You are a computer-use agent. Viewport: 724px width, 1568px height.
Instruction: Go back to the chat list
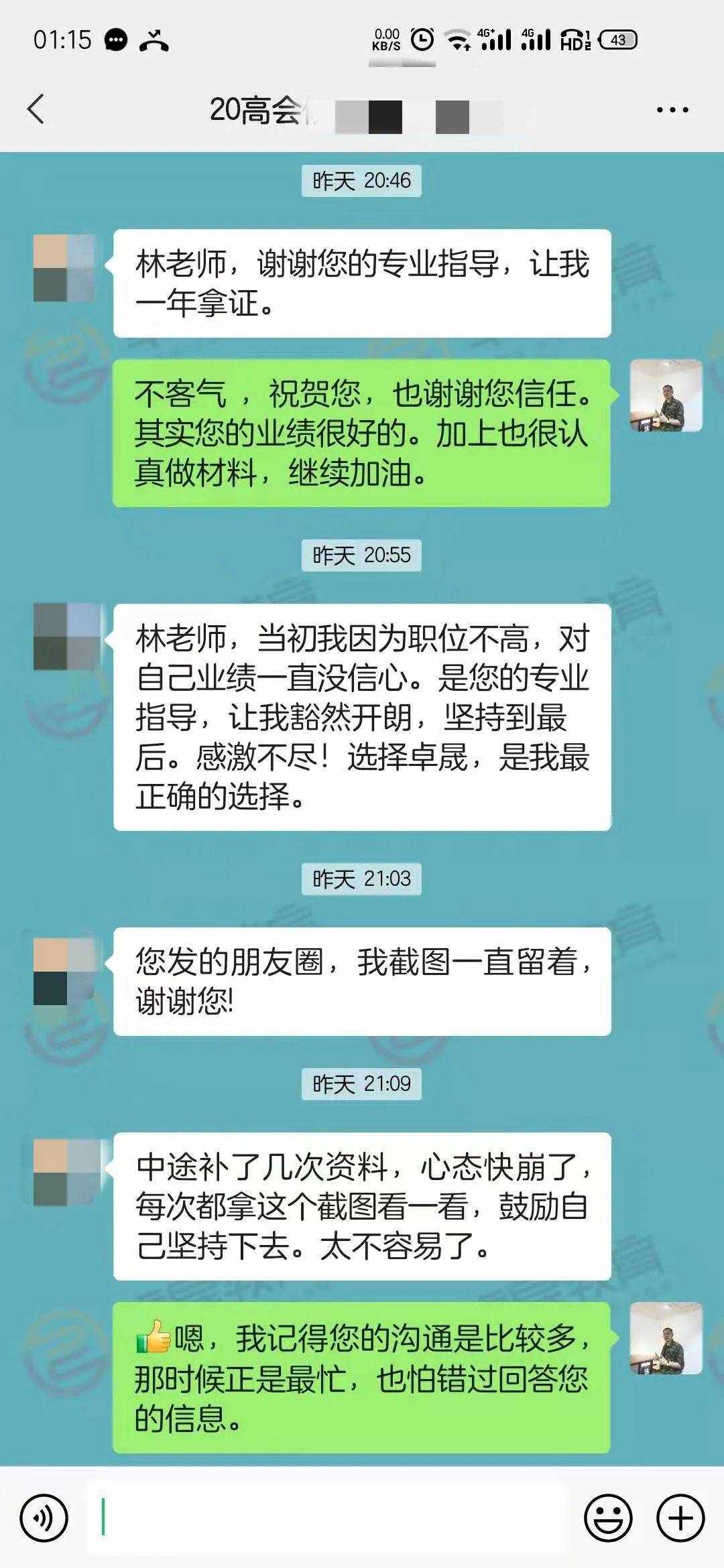tap(36, 109)
